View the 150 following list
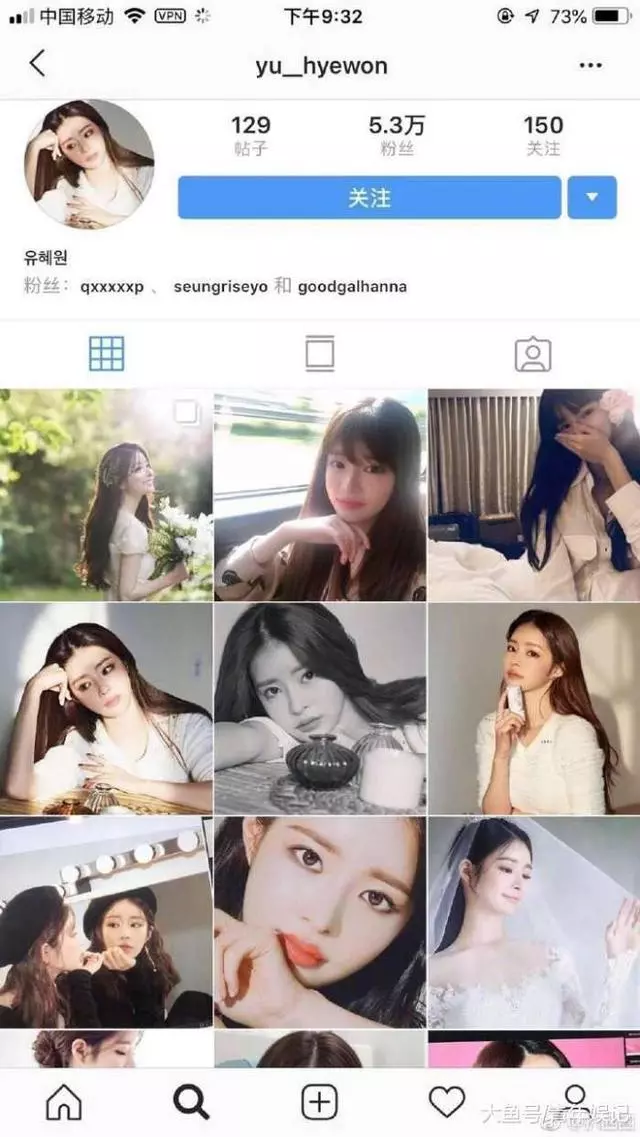 pos(543,135)
